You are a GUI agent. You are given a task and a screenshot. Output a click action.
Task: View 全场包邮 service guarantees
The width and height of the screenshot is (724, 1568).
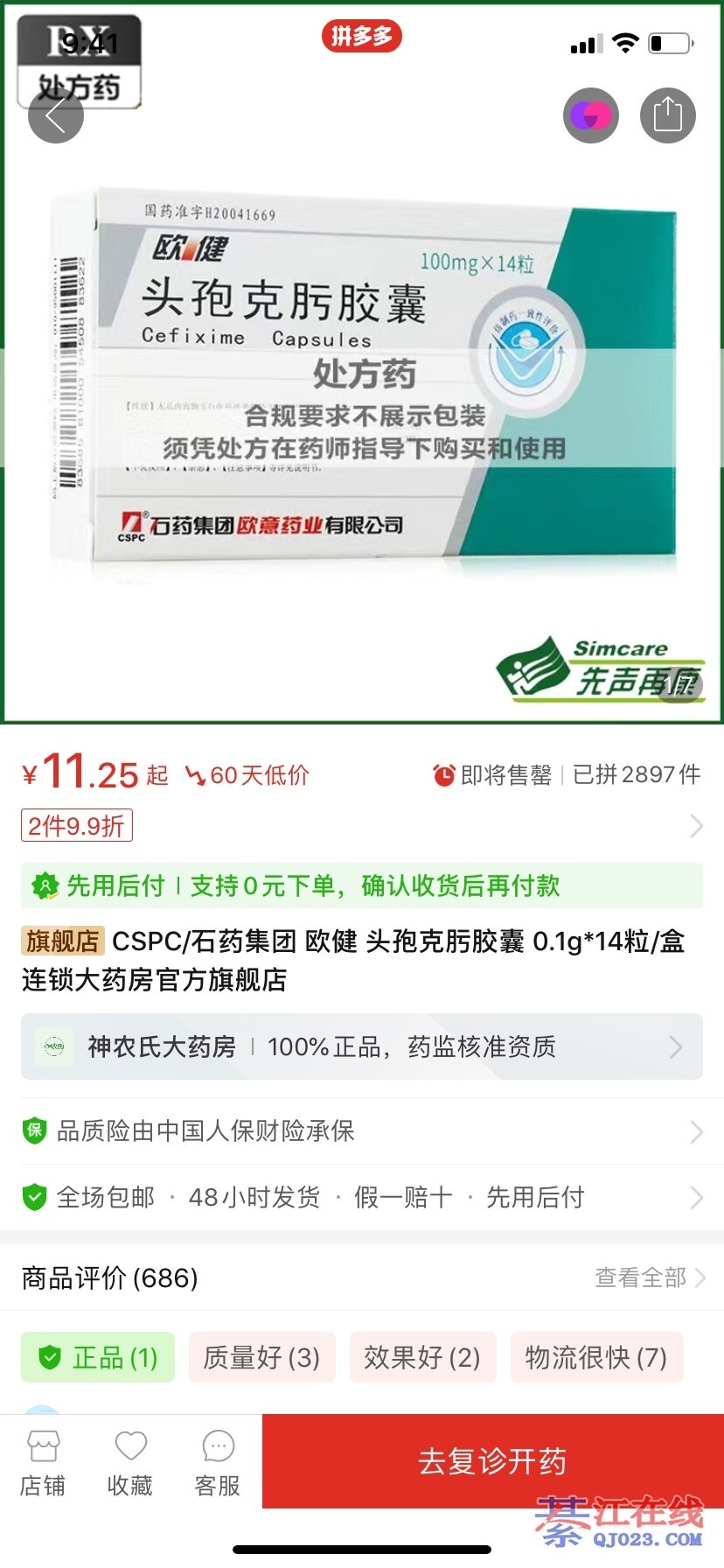[361, 1197]
